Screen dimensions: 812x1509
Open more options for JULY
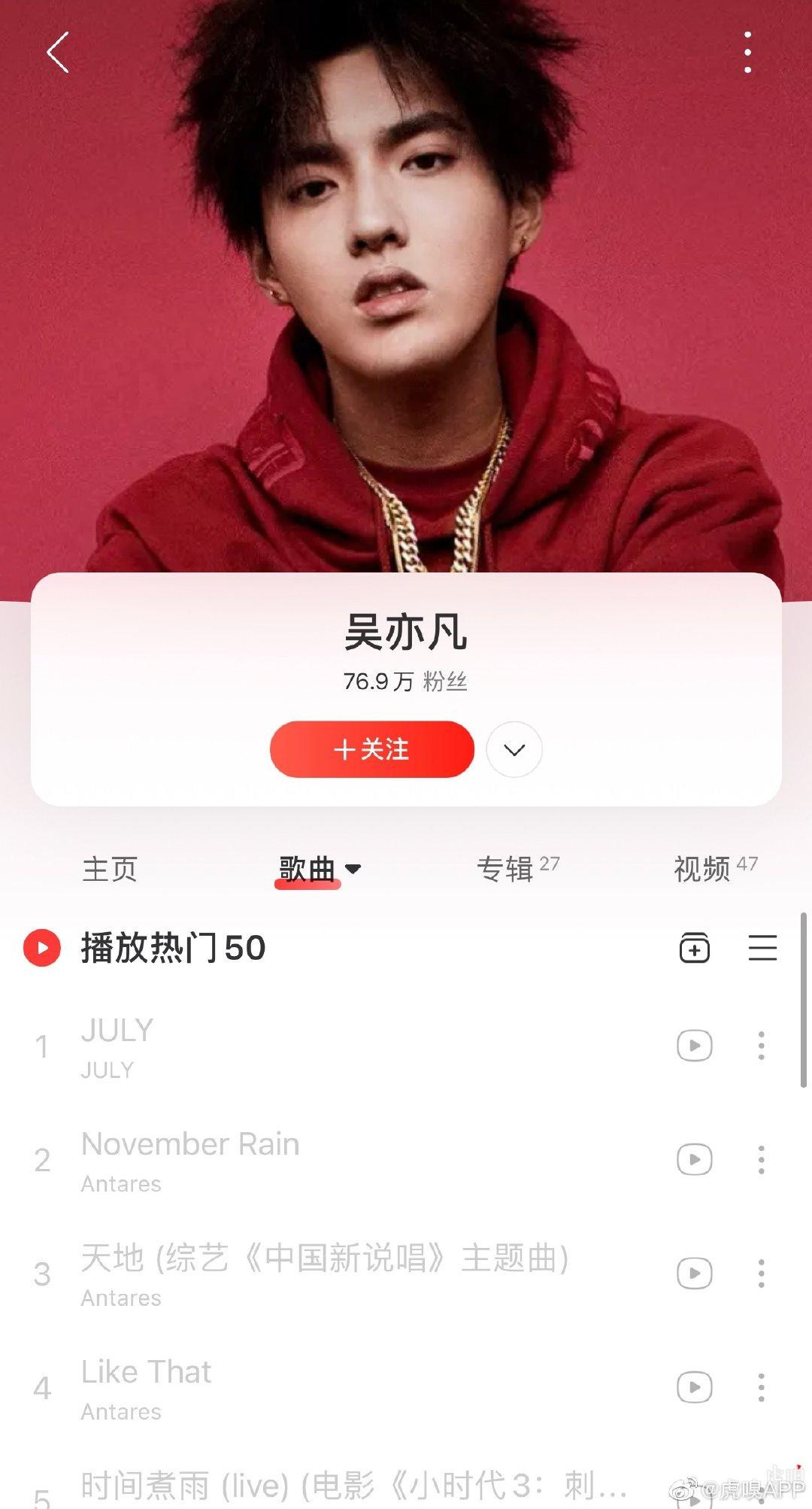pyautogui.click(x=761, y=1046)
